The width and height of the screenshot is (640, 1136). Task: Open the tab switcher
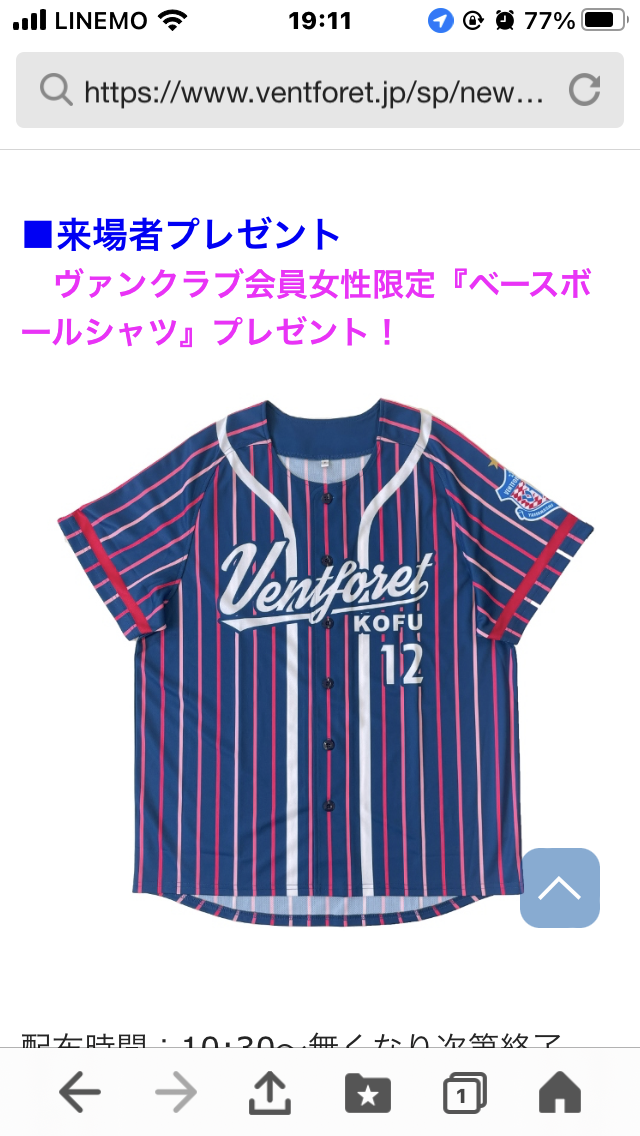click(x=464, y=1093)
